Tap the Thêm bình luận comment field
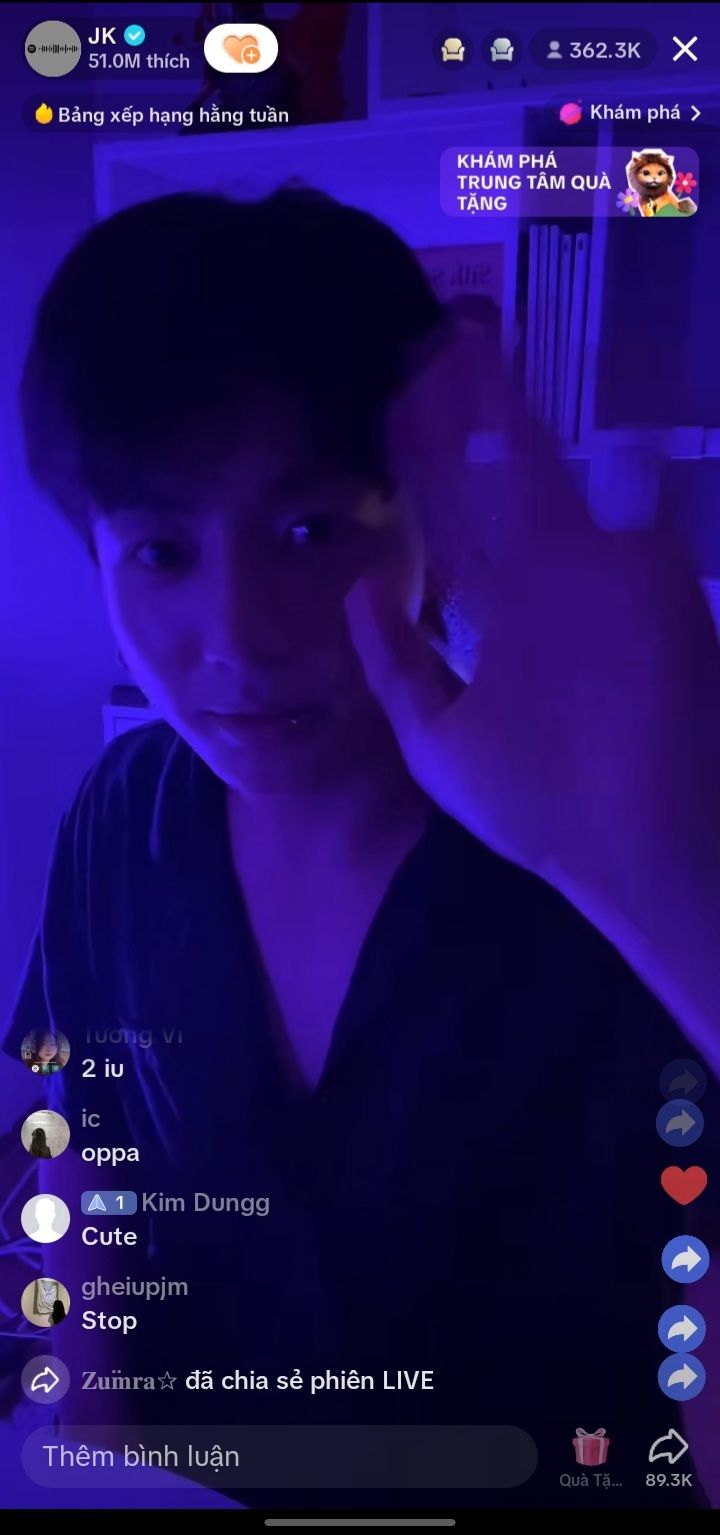The width and height of the screenshot is (720, 1535). tap(278, 1456)
